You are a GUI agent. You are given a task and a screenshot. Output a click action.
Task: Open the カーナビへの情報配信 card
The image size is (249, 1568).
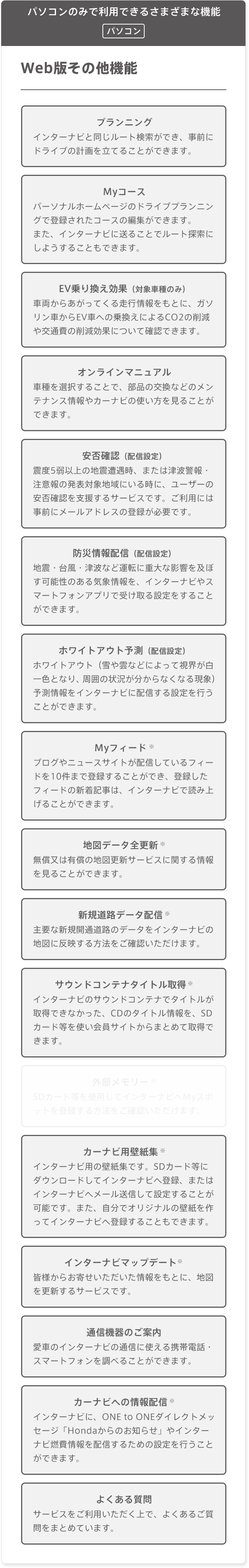(x=124, y=1430)
